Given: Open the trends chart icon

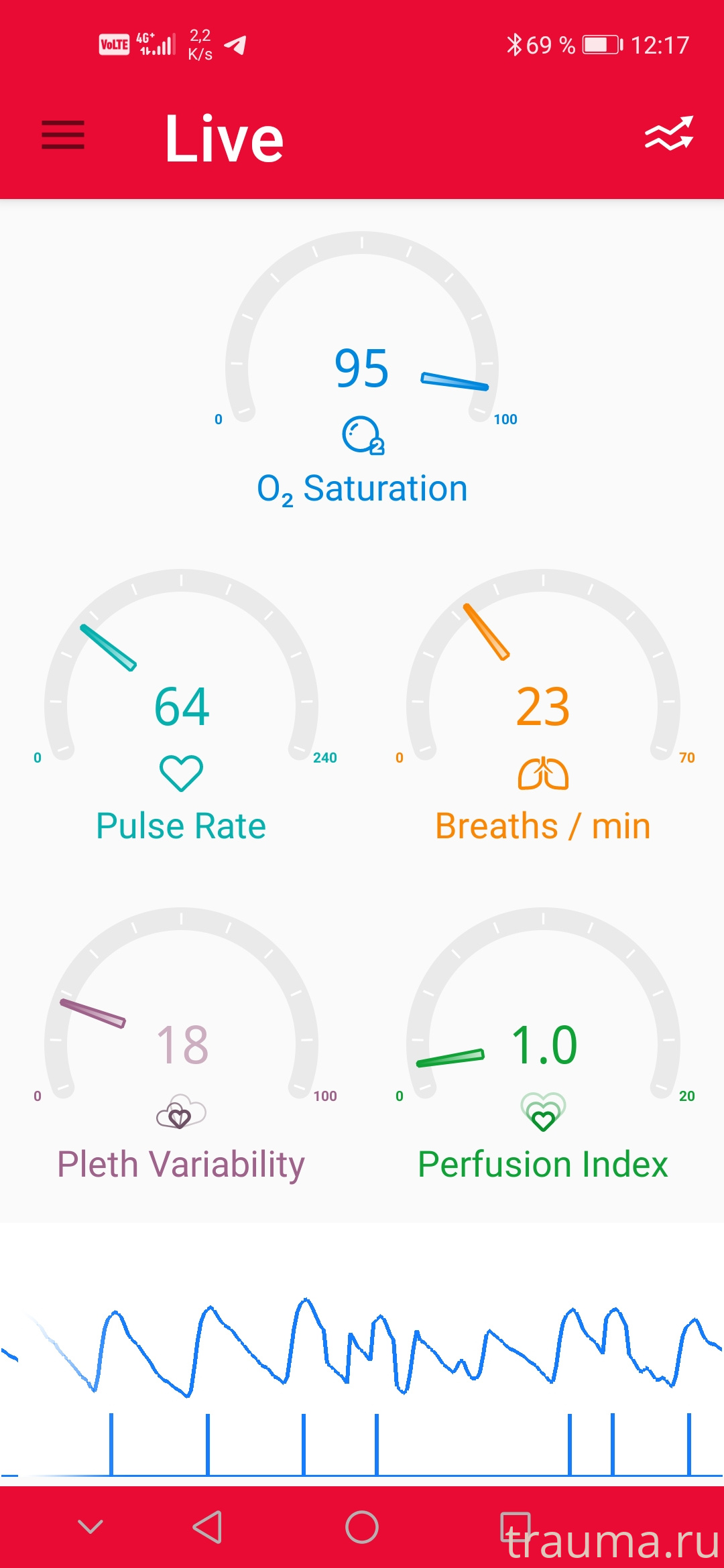Looking at the screenshot, I should 669,133.
